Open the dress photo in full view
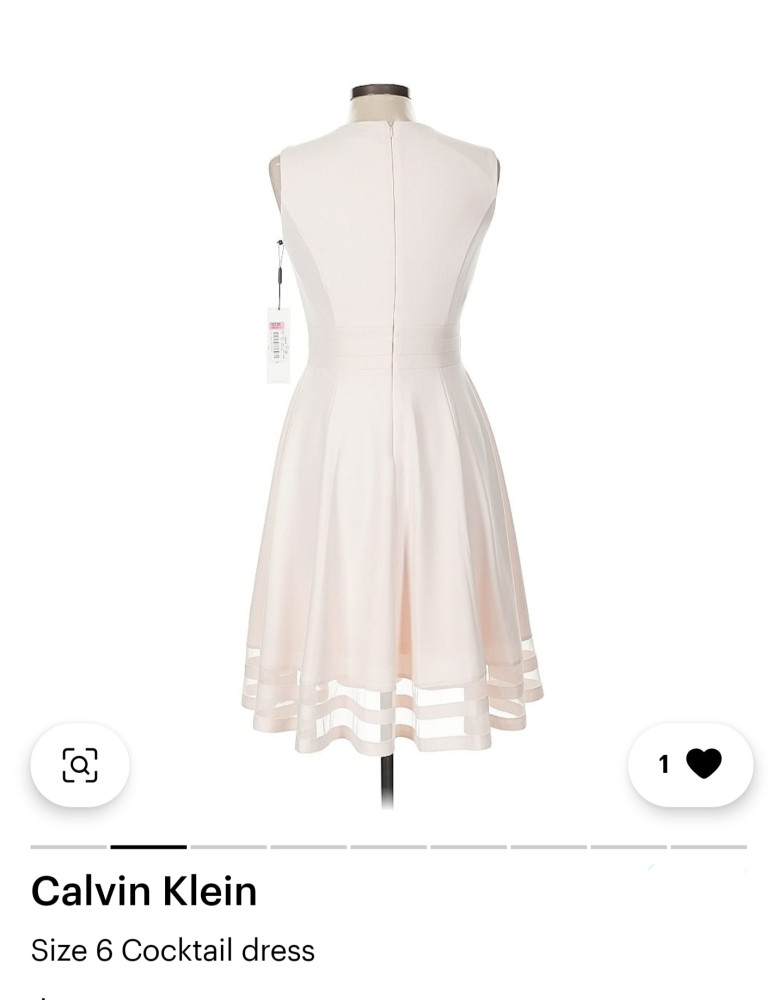The image size is (784, 1000). (392, 420)
